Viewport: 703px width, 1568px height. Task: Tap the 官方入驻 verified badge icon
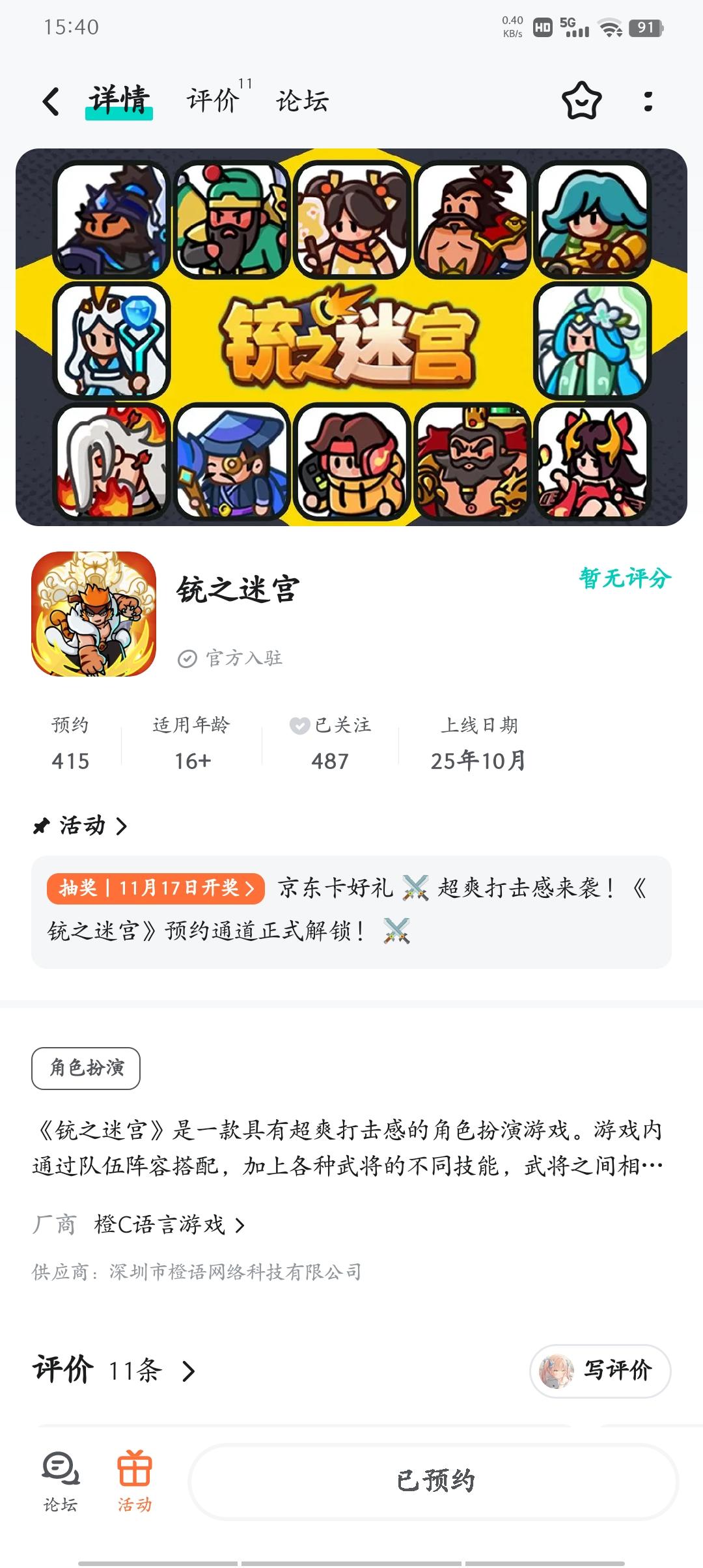(187, 658)
